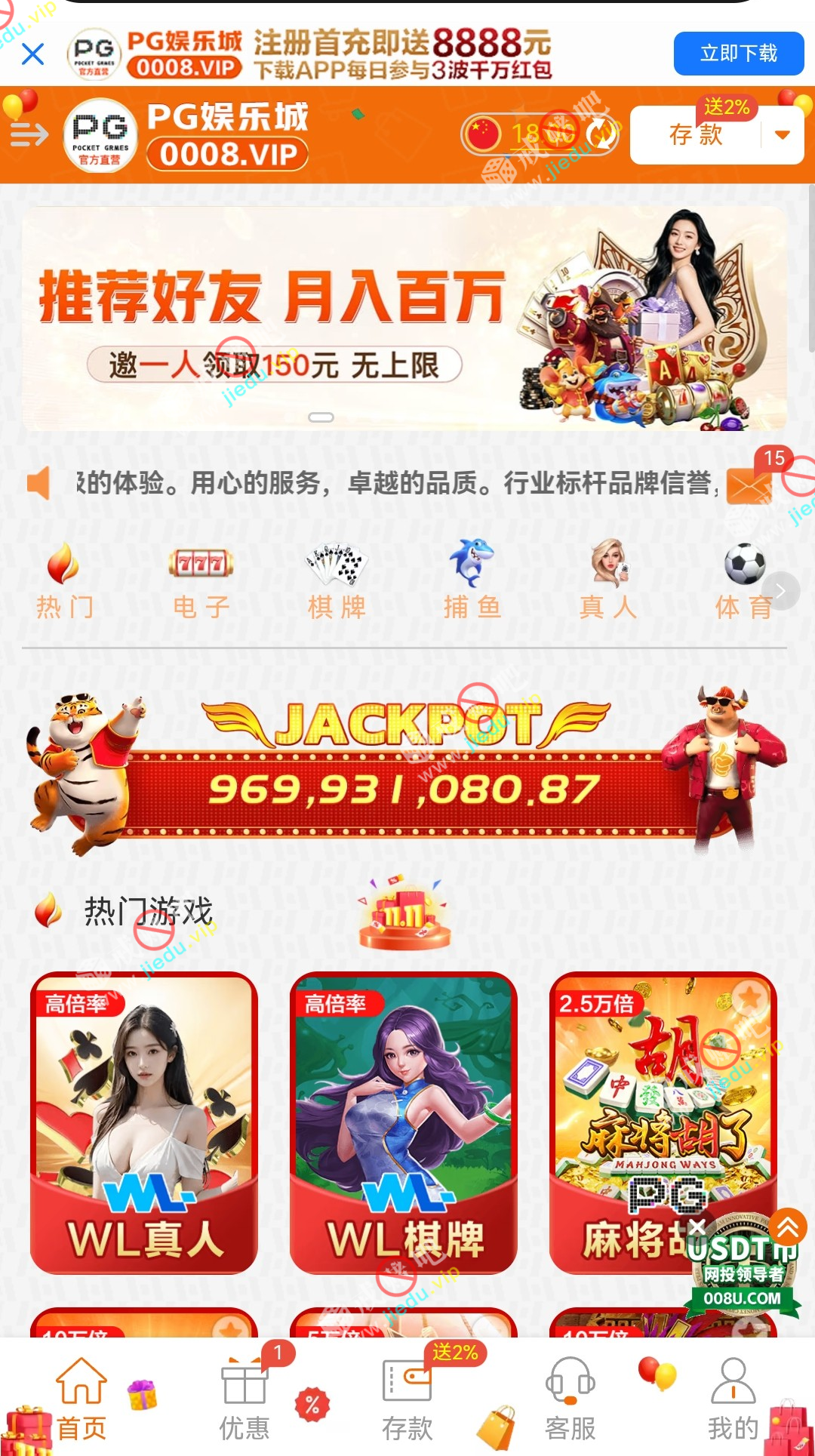Switch to the 我的 profile tab
Image resolution: width=815 pixels, height=1456 pixels.
[x=733, y=1401]
